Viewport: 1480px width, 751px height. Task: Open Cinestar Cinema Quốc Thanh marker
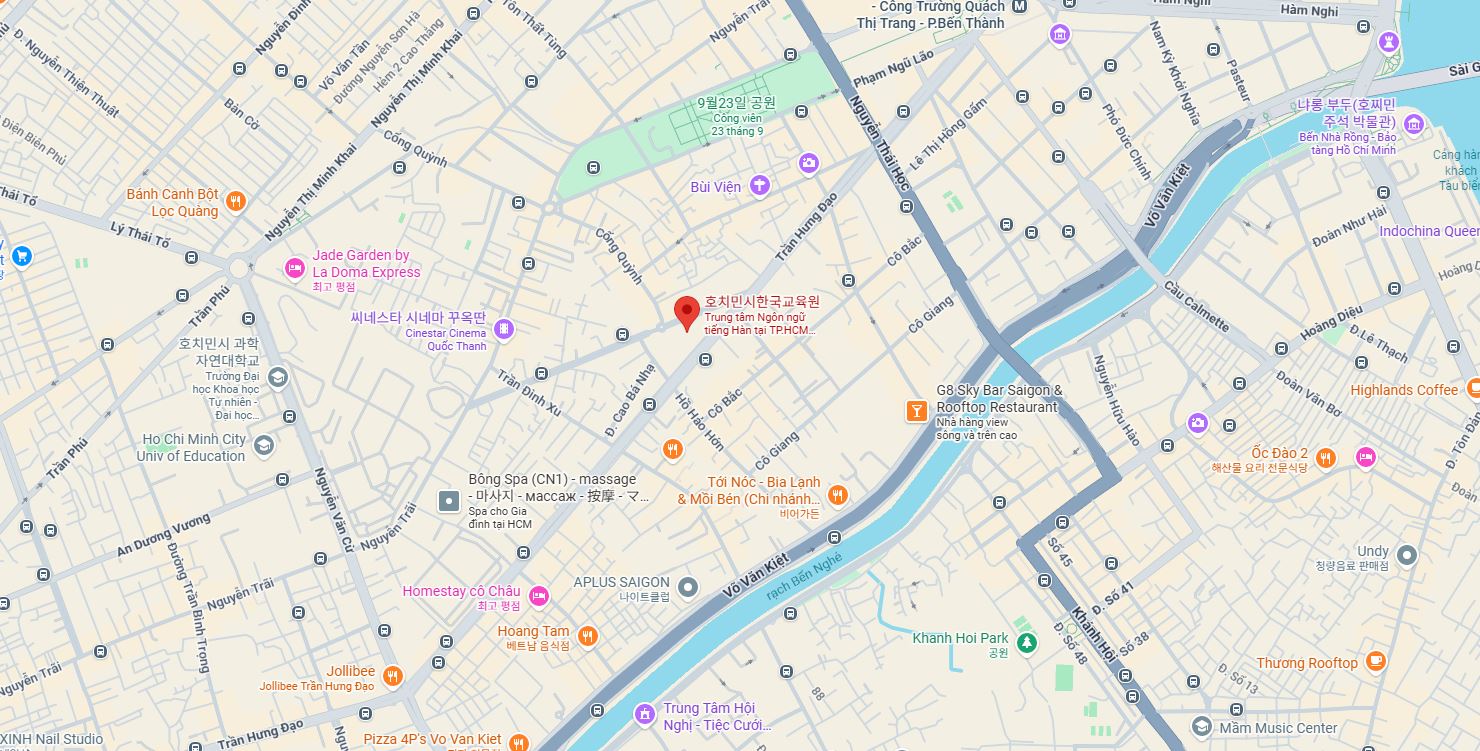pyautogui.click(x=504, y=328)
